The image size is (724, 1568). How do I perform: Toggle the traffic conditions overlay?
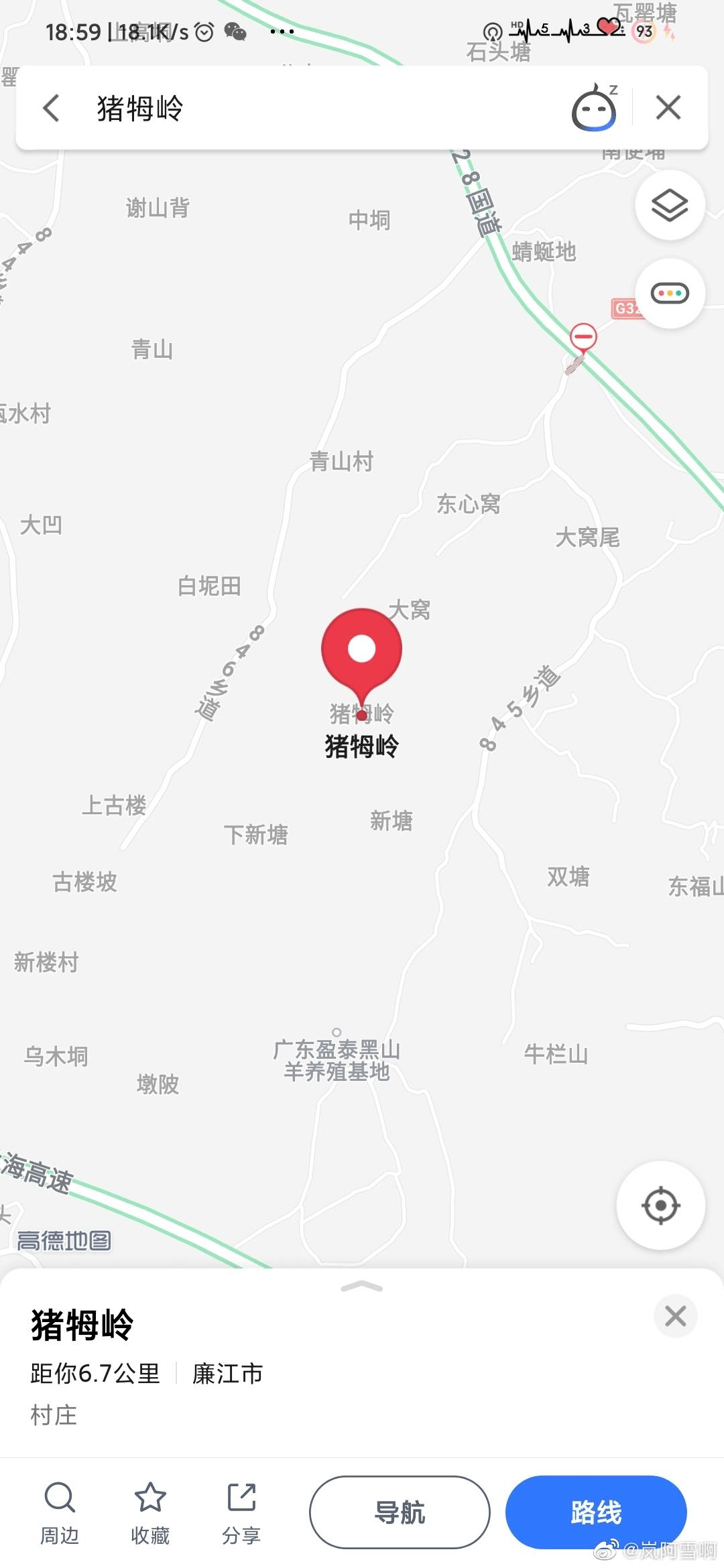669,293
